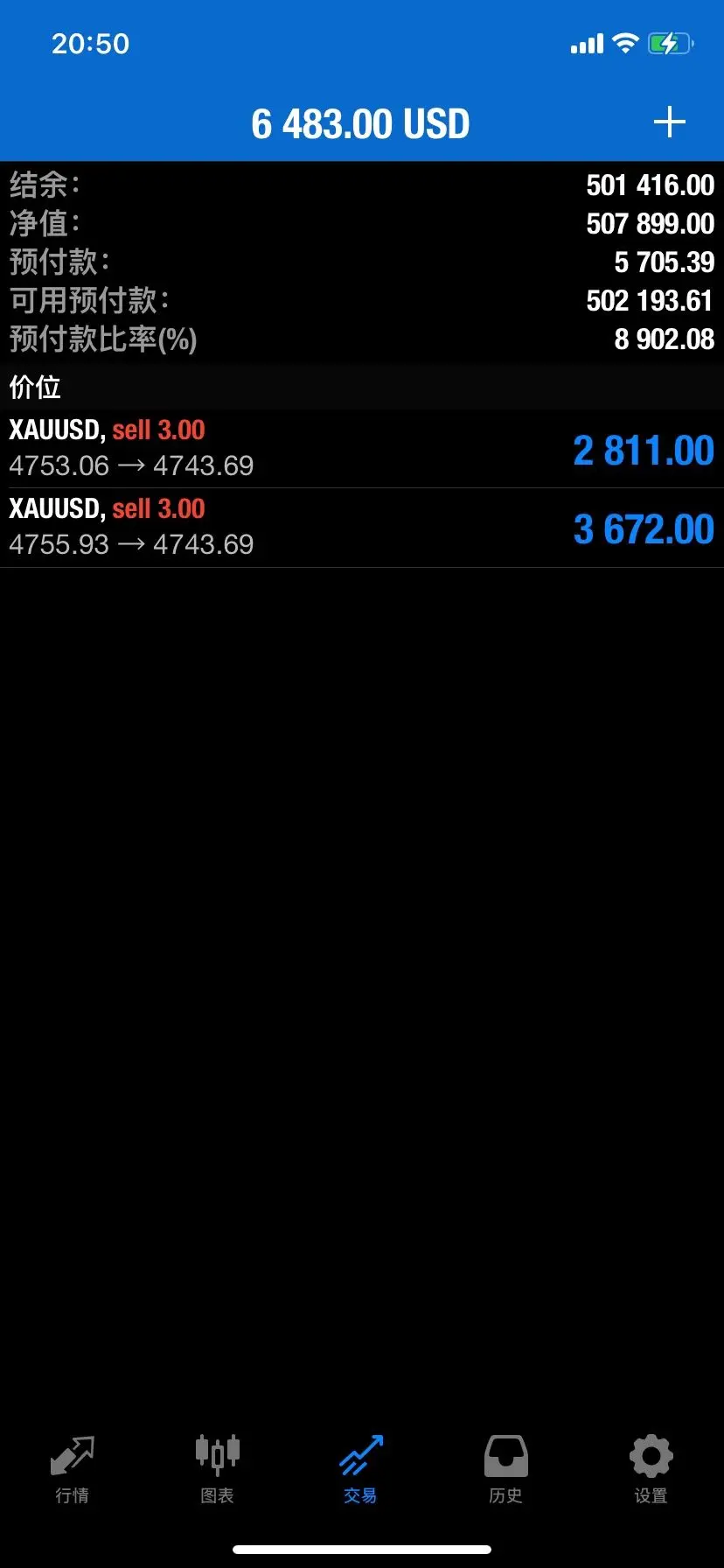Tap the plus icon to add new order
This screenshot has height=1568, width=724.
click(x=669, y=122)
